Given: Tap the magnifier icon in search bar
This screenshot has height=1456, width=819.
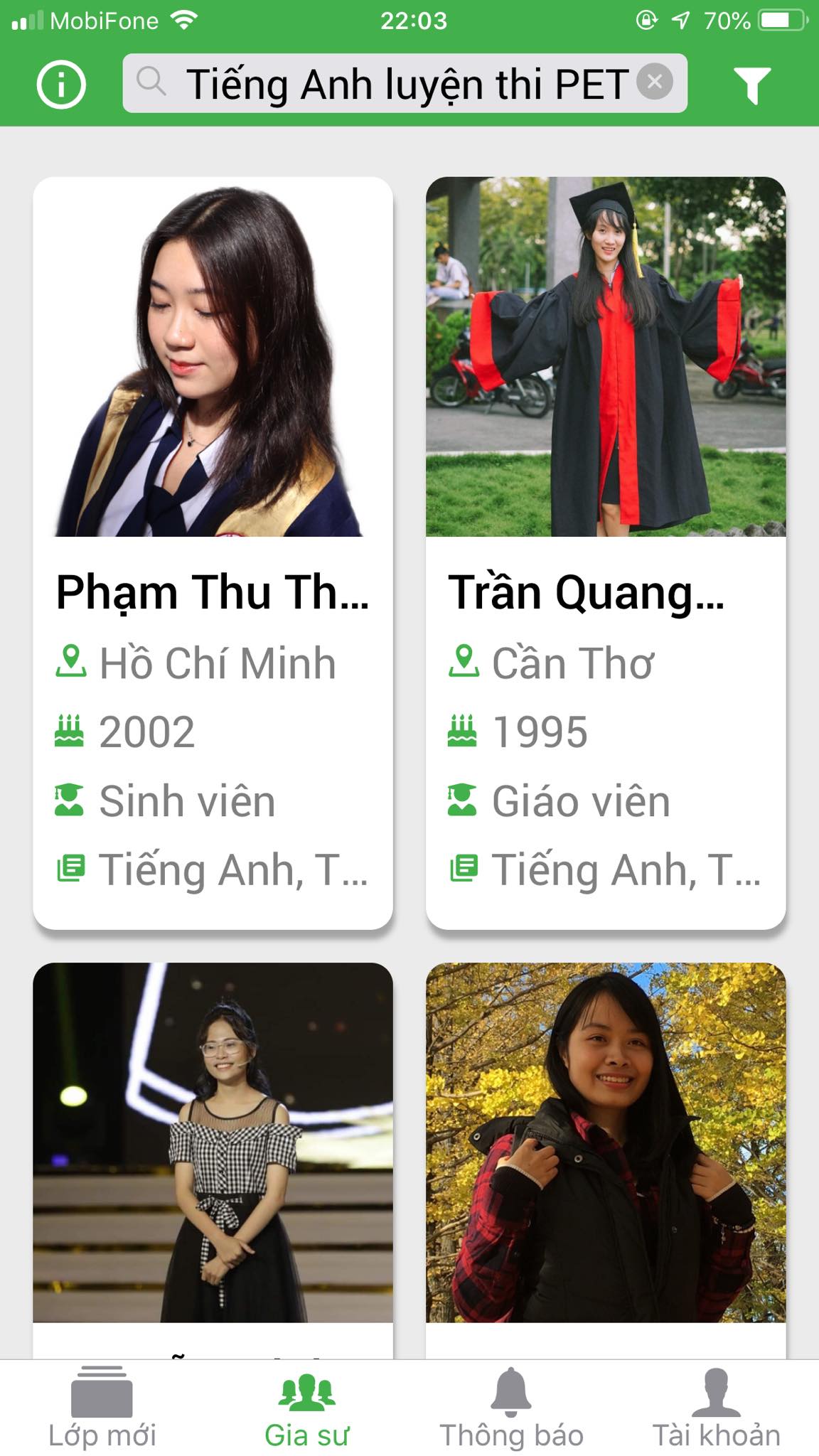Looking at the screenshot, I should [151, 82].
